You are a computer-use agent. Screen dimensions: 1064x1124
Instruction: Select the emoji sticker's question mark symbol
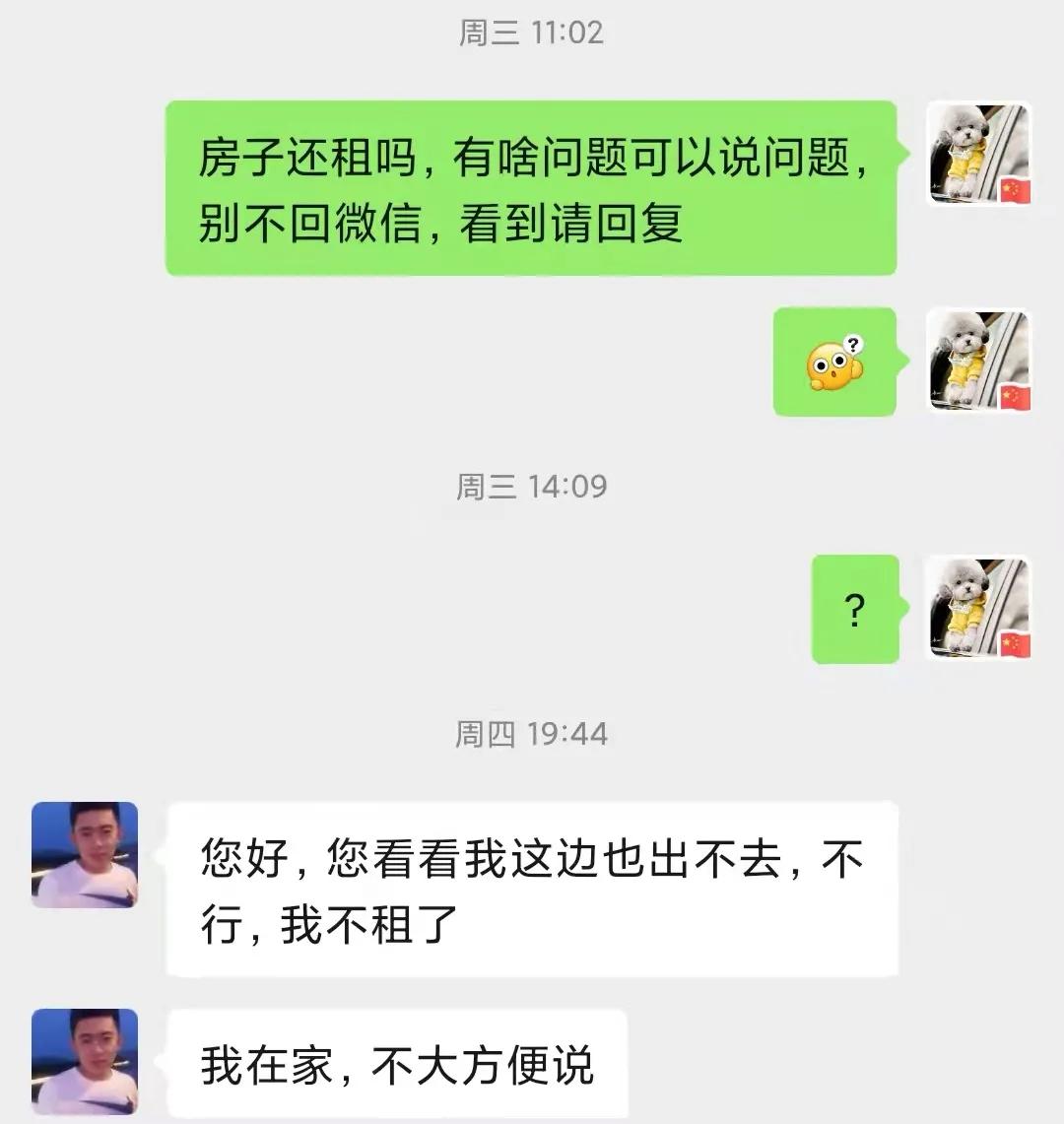856,345
